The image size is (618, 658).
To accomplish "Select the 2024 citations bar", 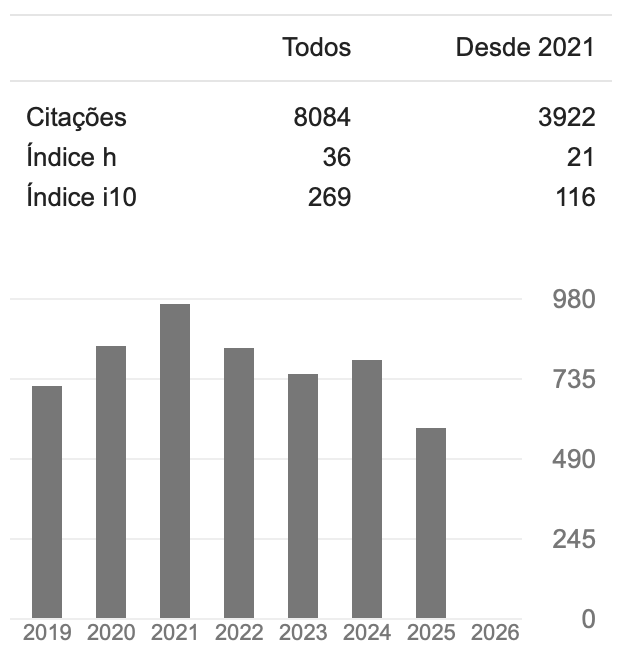I will 367,489.
